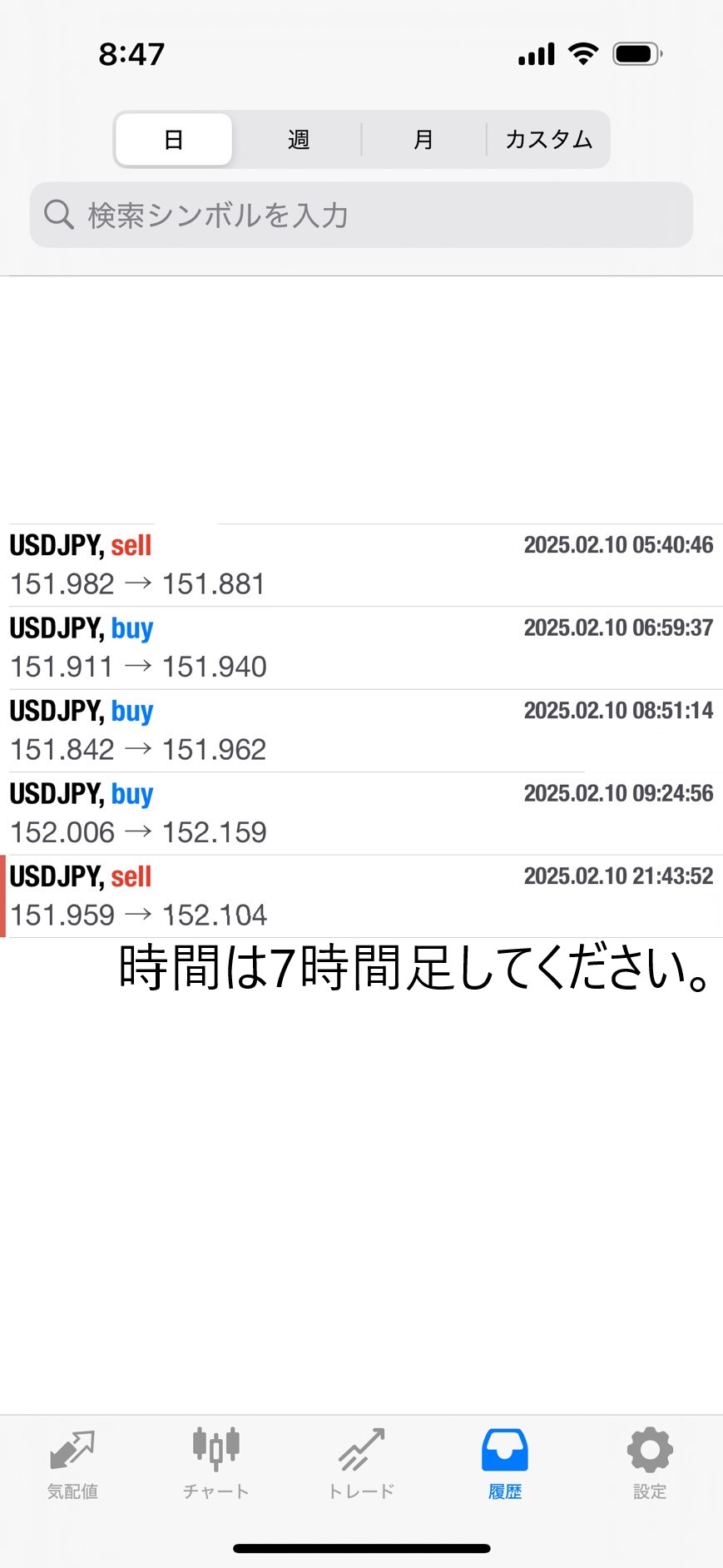
Task: Open USDJPY sell trade from 05:40:46
Action: [x=361, y=565]
